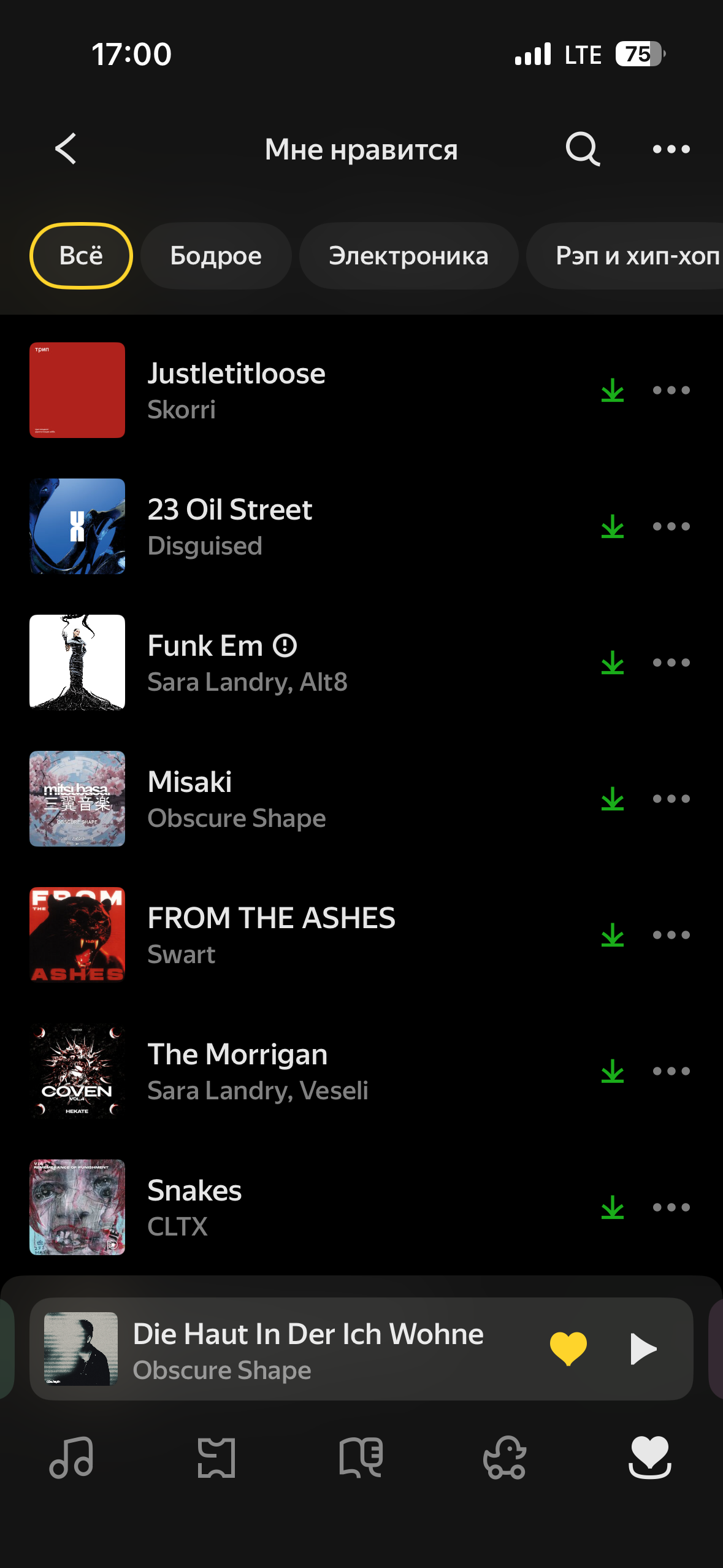Switch to the music note tab

click(72, 1458)
